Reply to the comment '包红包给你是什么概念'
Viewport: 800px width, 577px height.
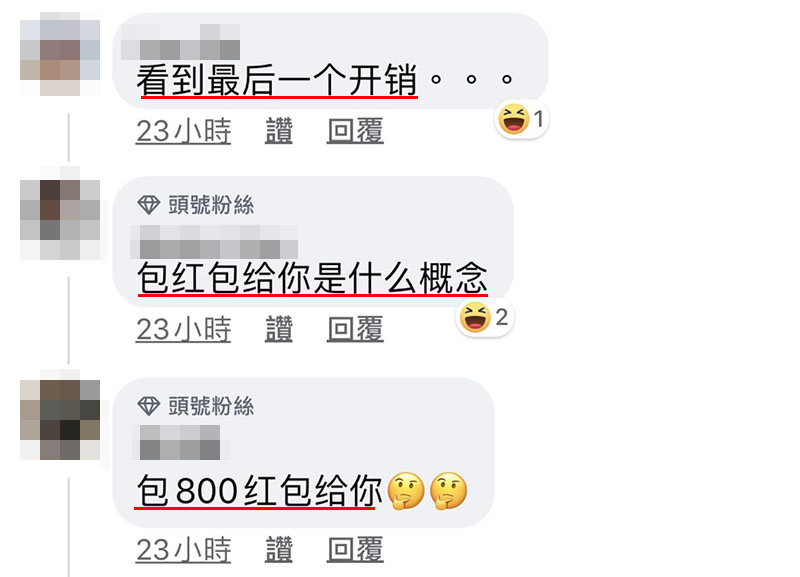pyautogui.click(x=355, y=329)
